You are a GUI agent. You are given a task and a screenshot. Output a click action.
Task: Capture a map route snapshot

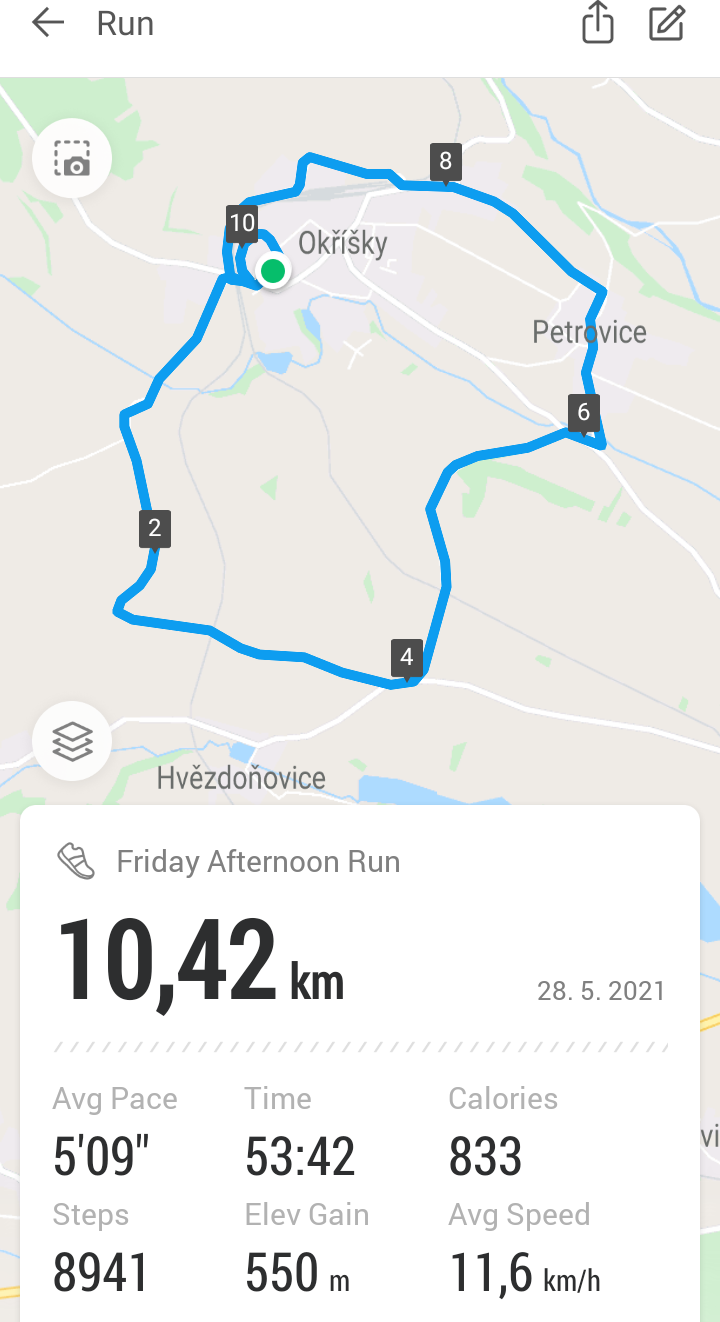[72, 158]
